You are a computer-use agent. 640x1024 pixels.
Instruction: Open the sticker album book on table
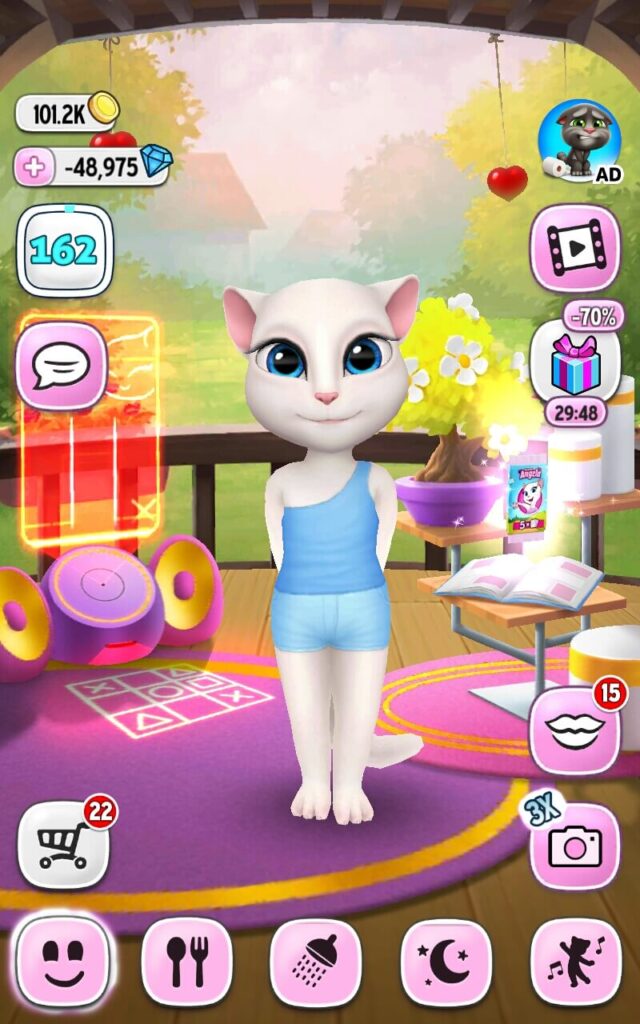pos(519,581)
